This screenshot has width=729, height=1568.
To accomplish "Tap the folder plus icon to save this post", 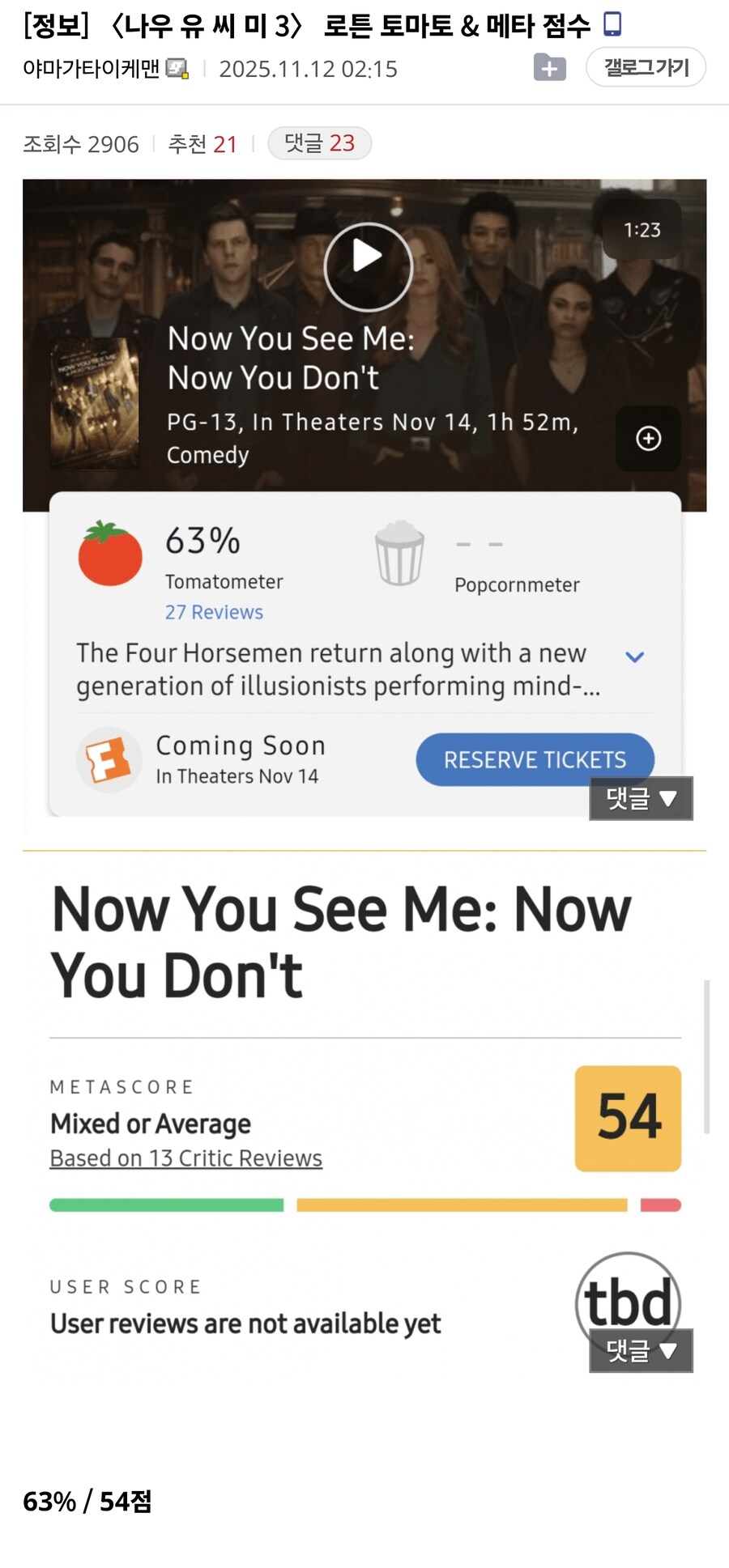I will [549, 68].
